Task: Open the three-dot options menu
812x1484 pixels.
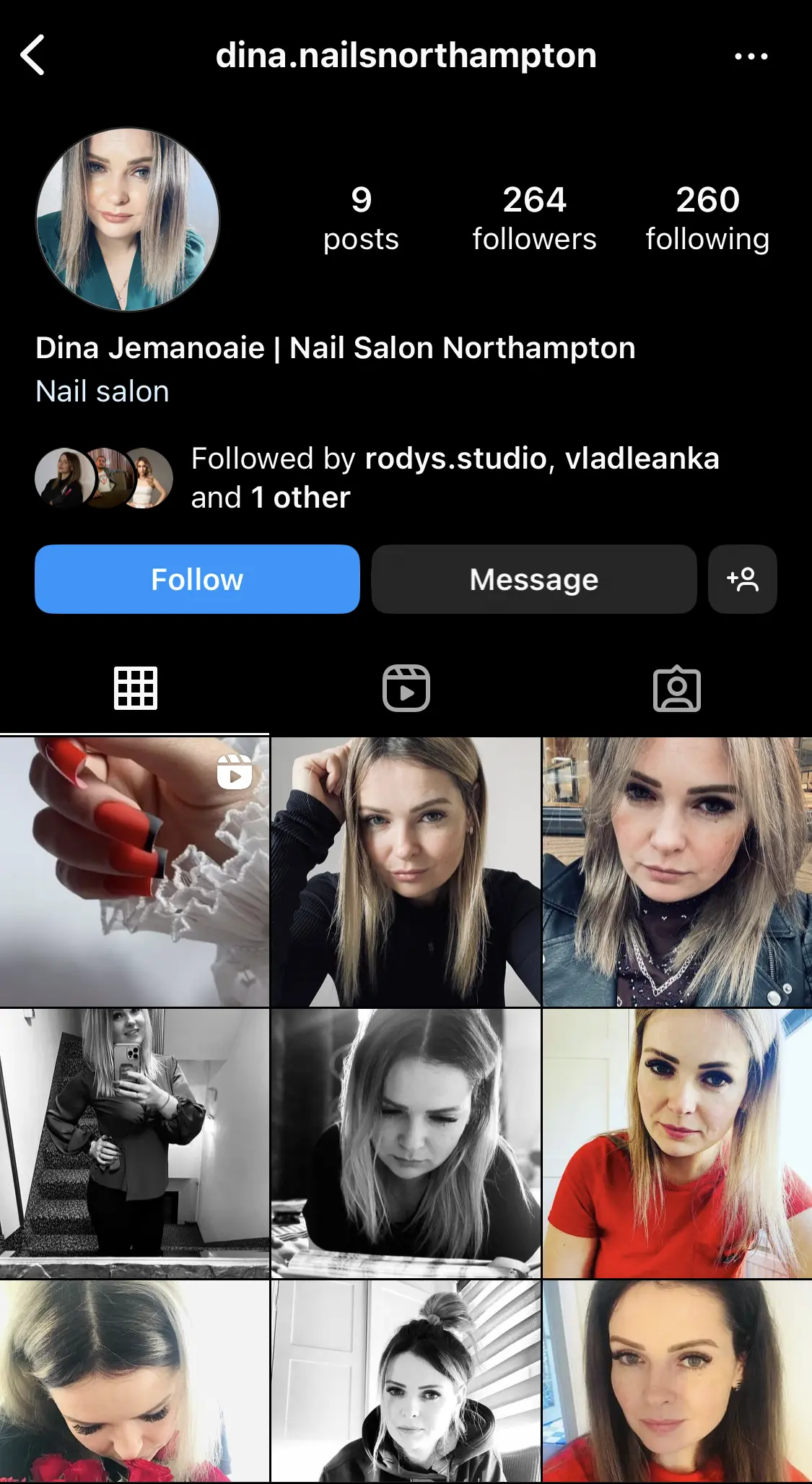Action: [x=751, y=56]
